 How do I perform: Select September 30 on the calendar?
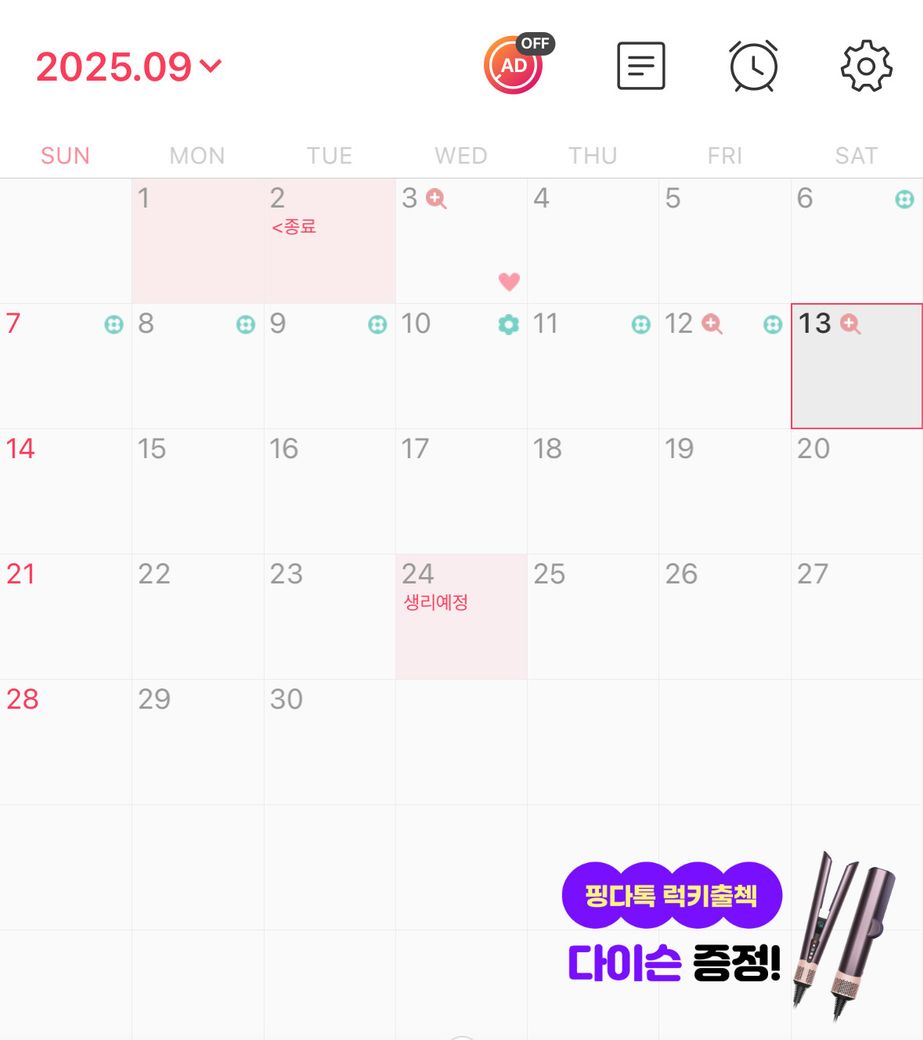[329, 742]
